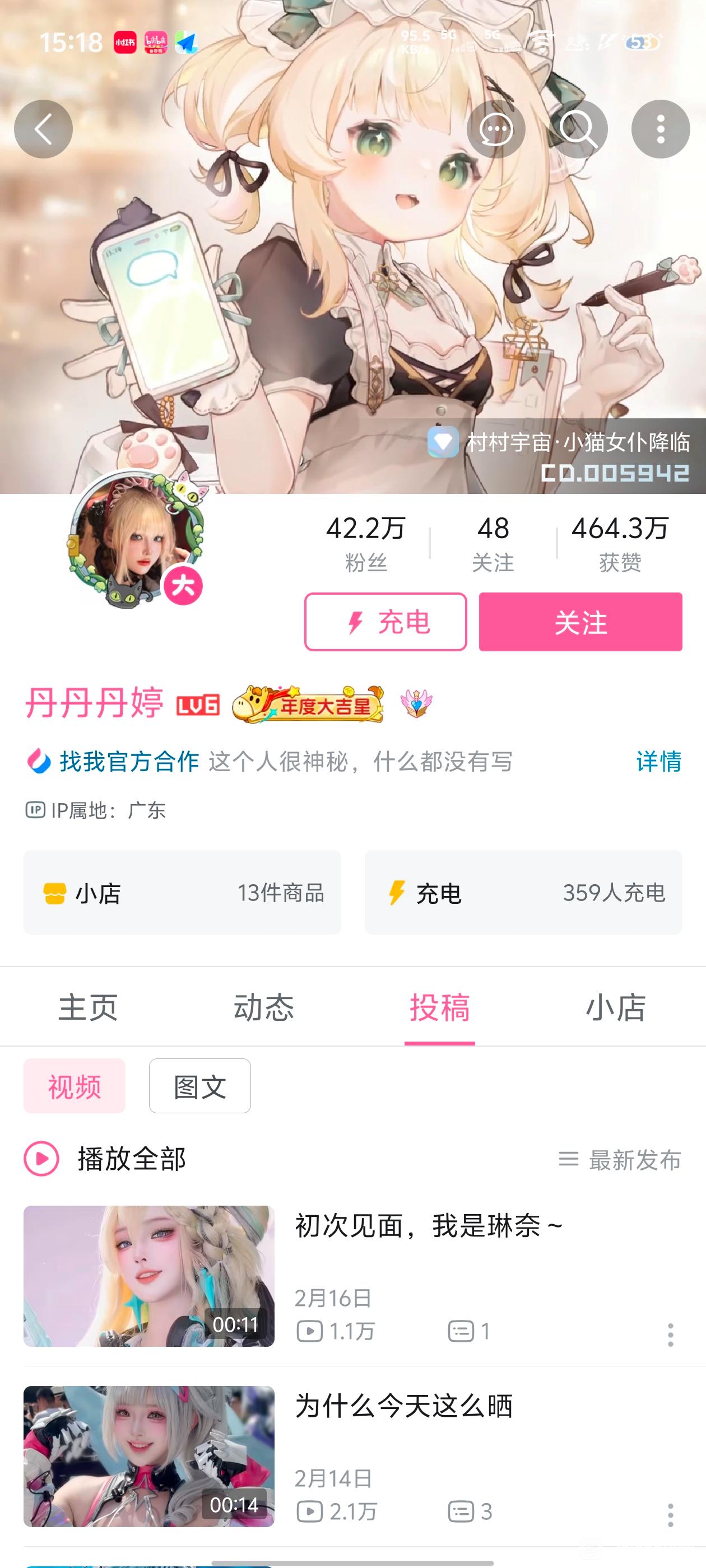
Task: Switch to the 动态 tab
Action: coord(264,1007)
